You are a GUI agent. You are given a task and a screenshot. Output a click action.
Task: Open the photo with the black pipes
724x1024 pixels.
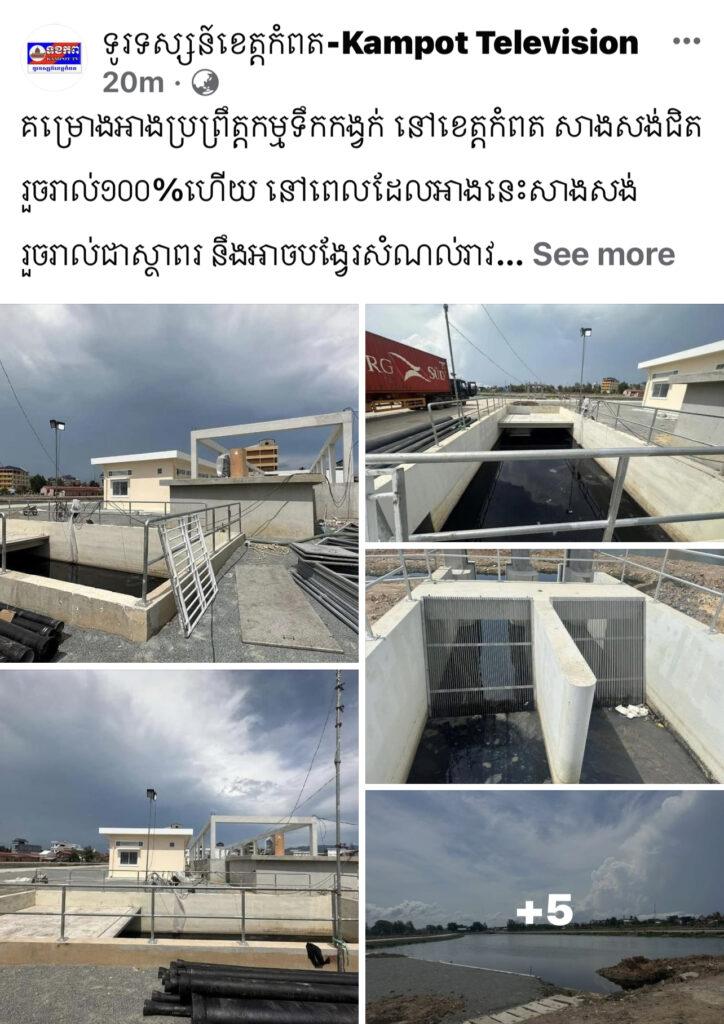point(179,846)
